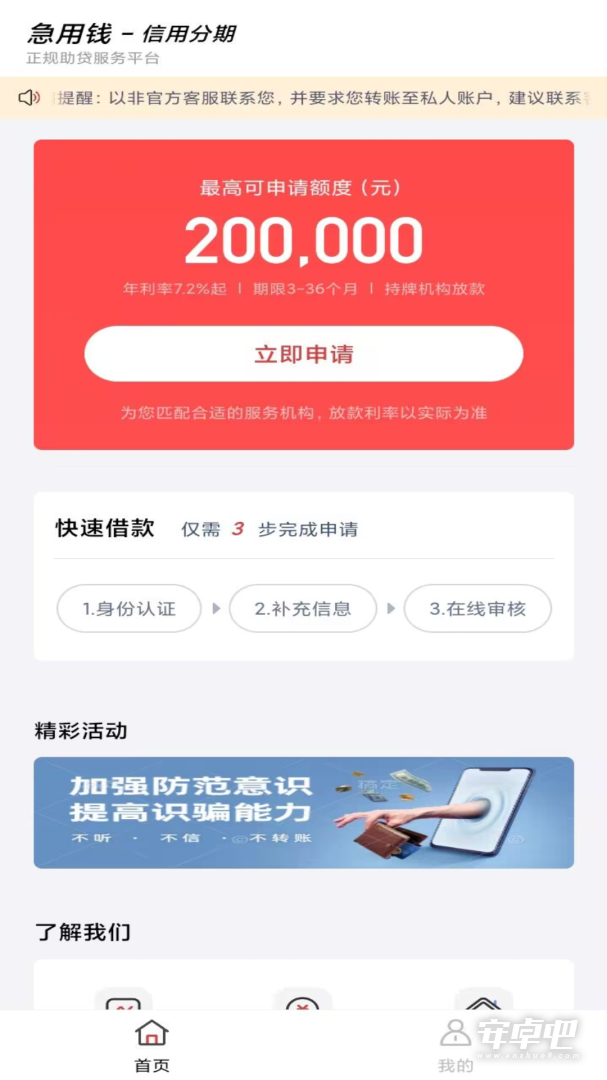Open the anti-fraud awareness activity banner
Image resolution: width=607 pixels, height=1080 pixels.
[x=303, y=813]
